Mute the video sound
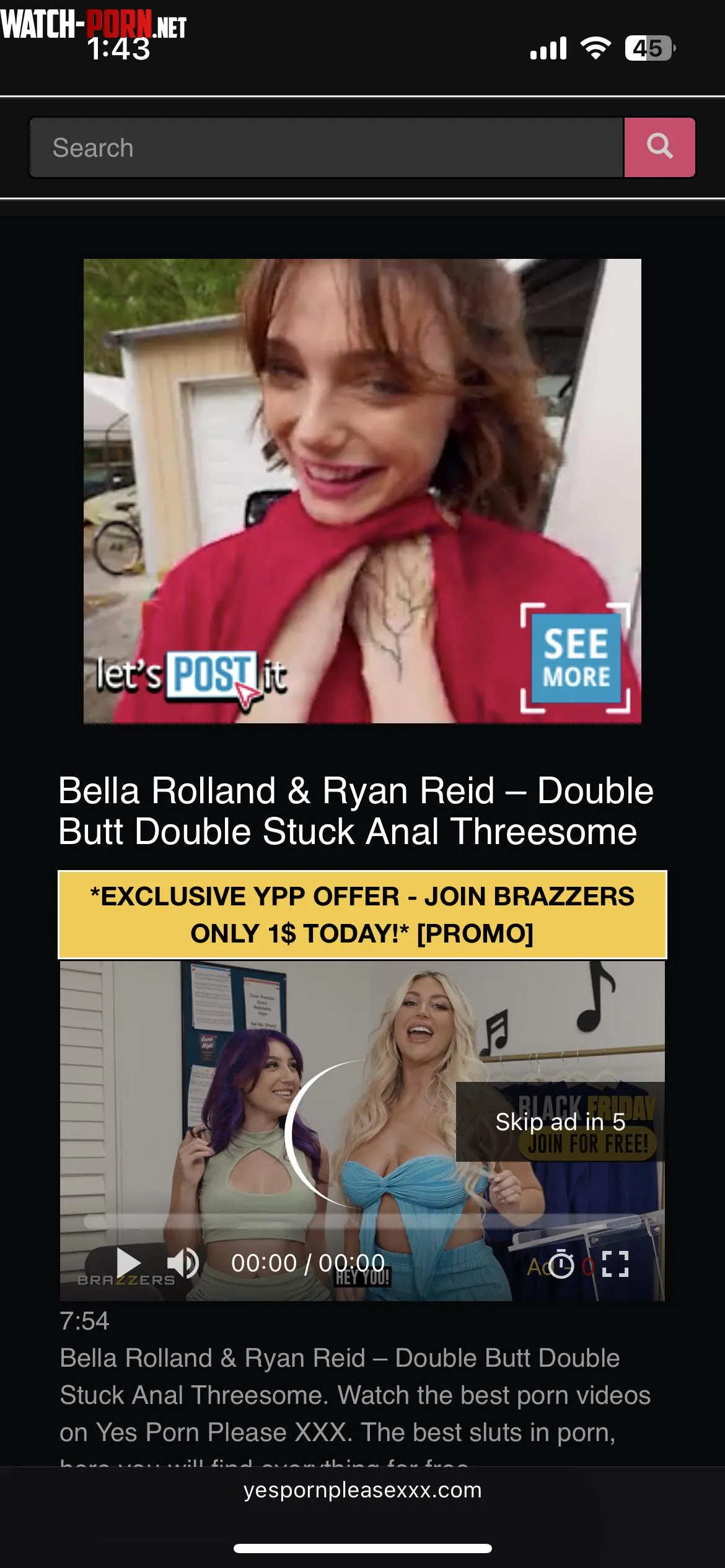This screenshot has height=1568, width=725. coord(182,1263)
